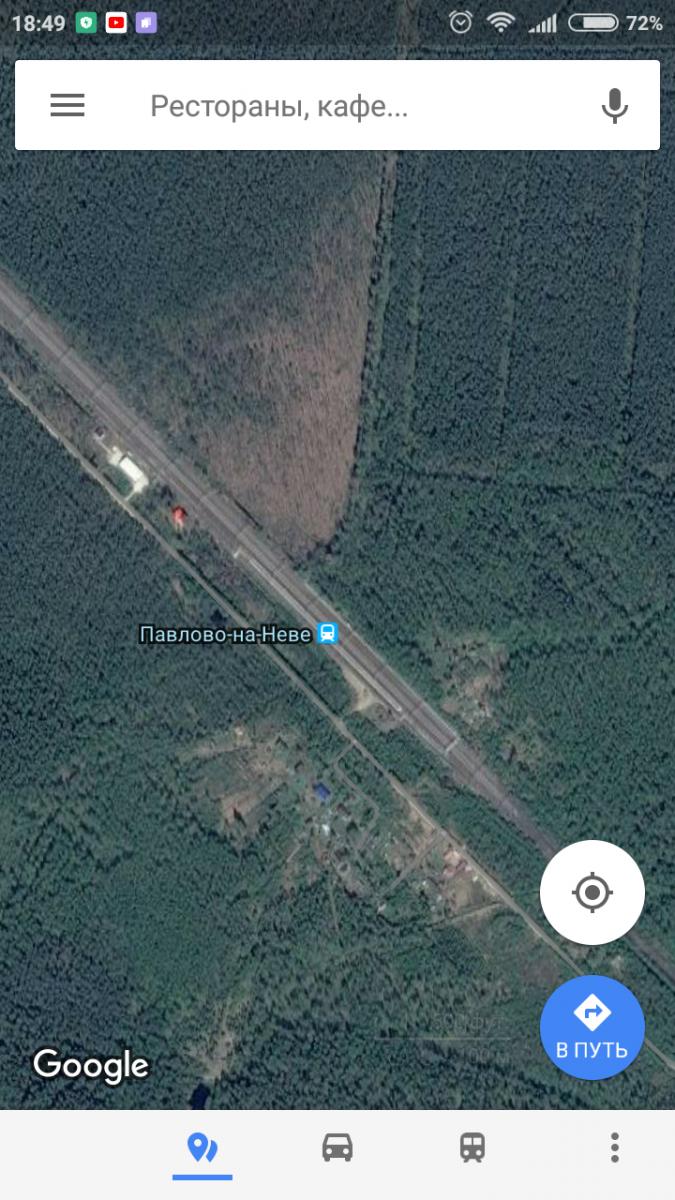The width and height of the screenshot is (675, 1200).
Task: Tap the В ПУТЬ directions button
Action: 592,1027
